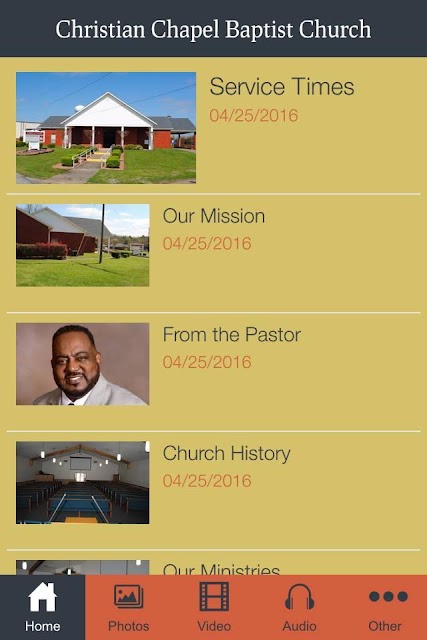Open the Church History entry
This screenshot has width=427, height=640.
[214, 491]
